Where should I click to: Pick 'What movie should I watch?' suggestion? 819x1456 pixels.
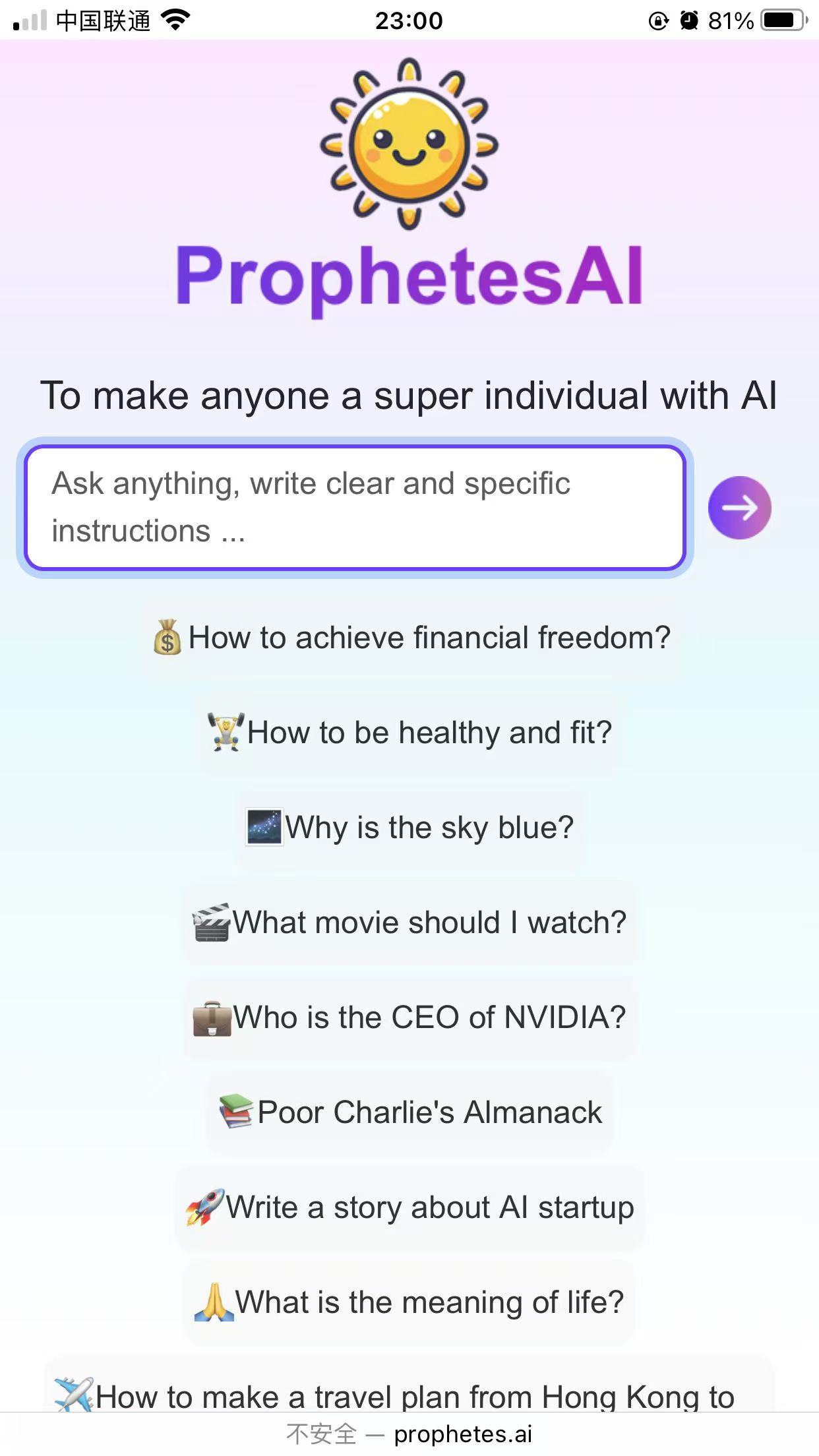click(409, 923)
